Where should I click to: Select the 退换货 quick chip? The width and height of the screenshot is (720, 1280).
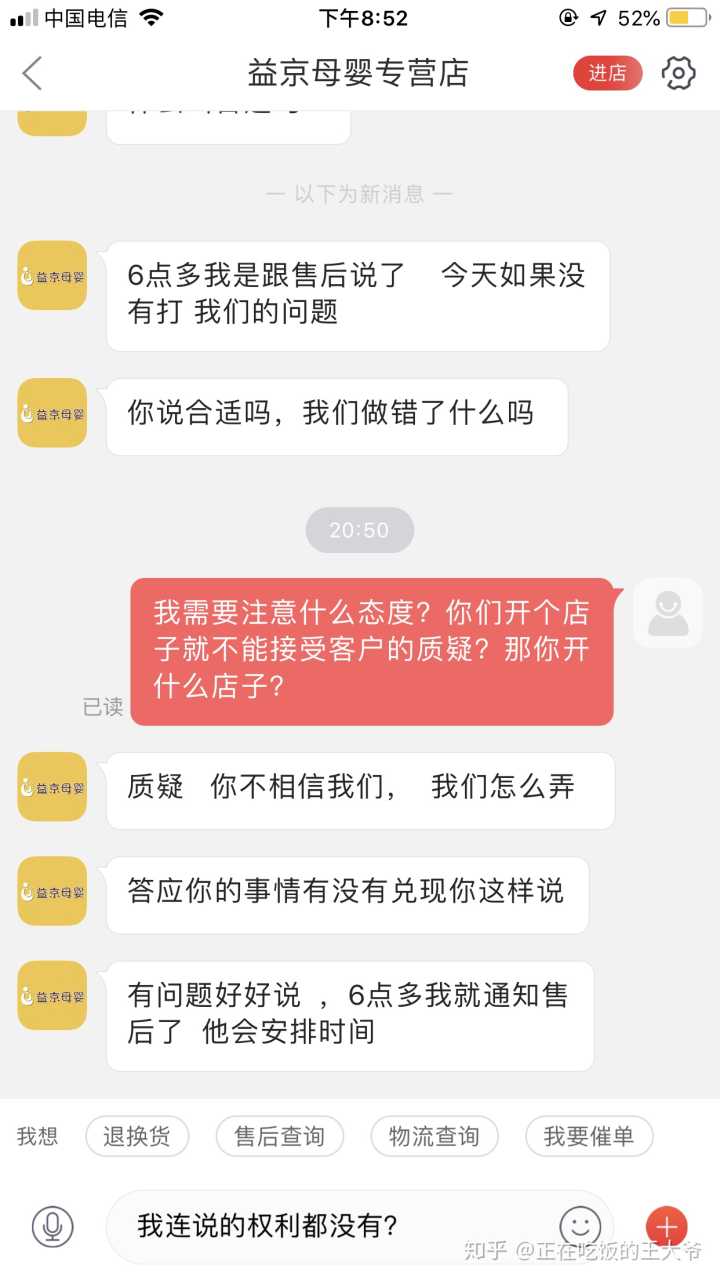(x=137, y=1137)
